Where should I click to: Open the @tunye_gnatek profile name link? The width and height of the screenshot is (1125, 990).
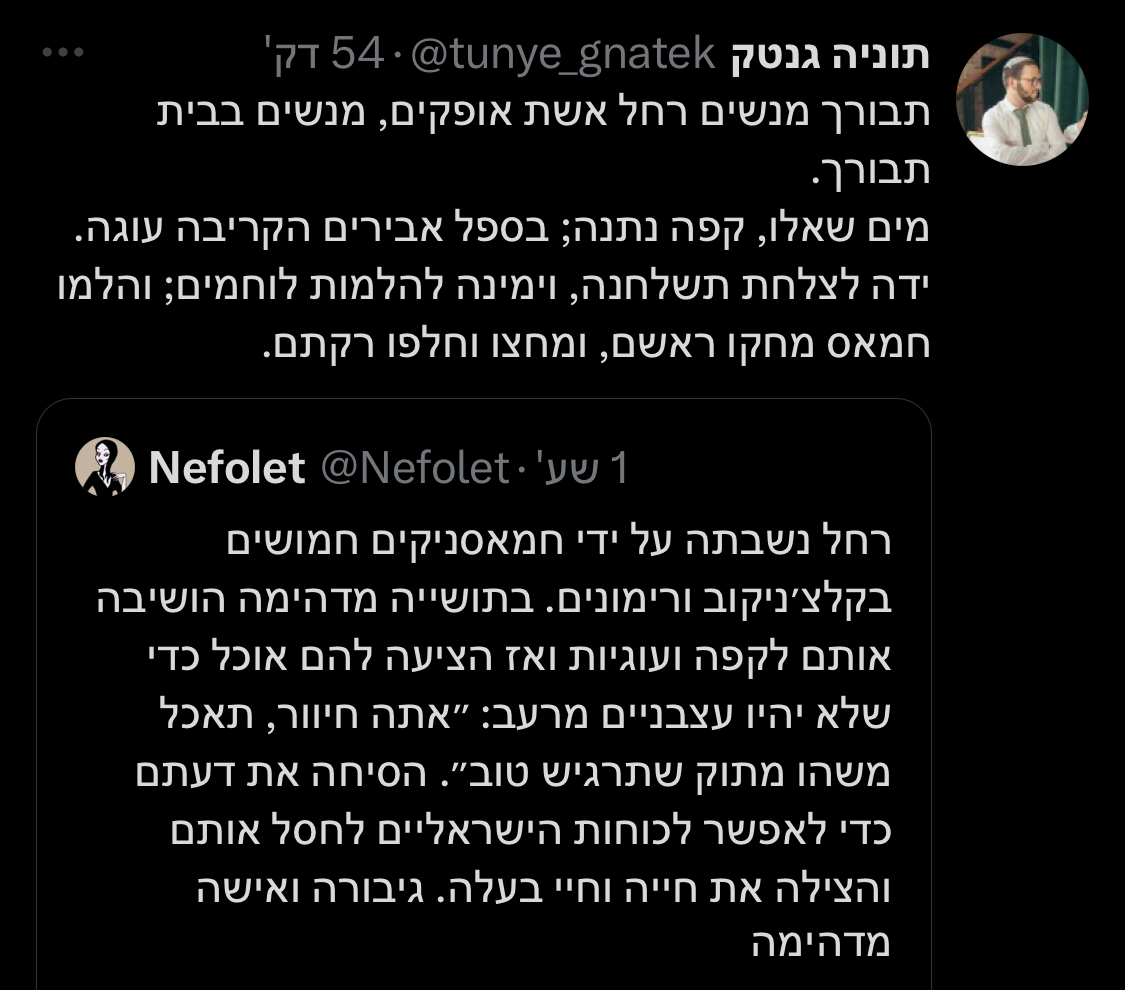click(825, 55)
